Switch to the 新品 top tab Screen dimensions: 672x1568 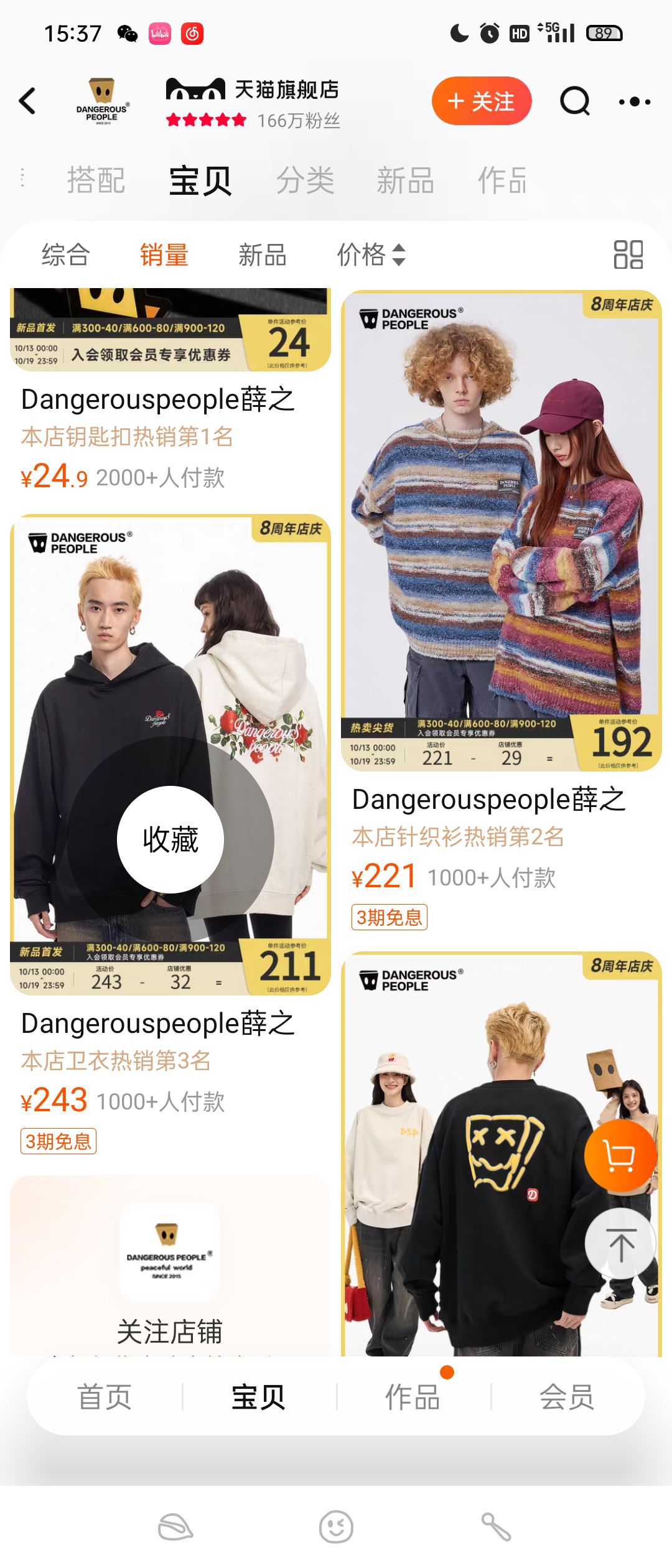[405, 180]
